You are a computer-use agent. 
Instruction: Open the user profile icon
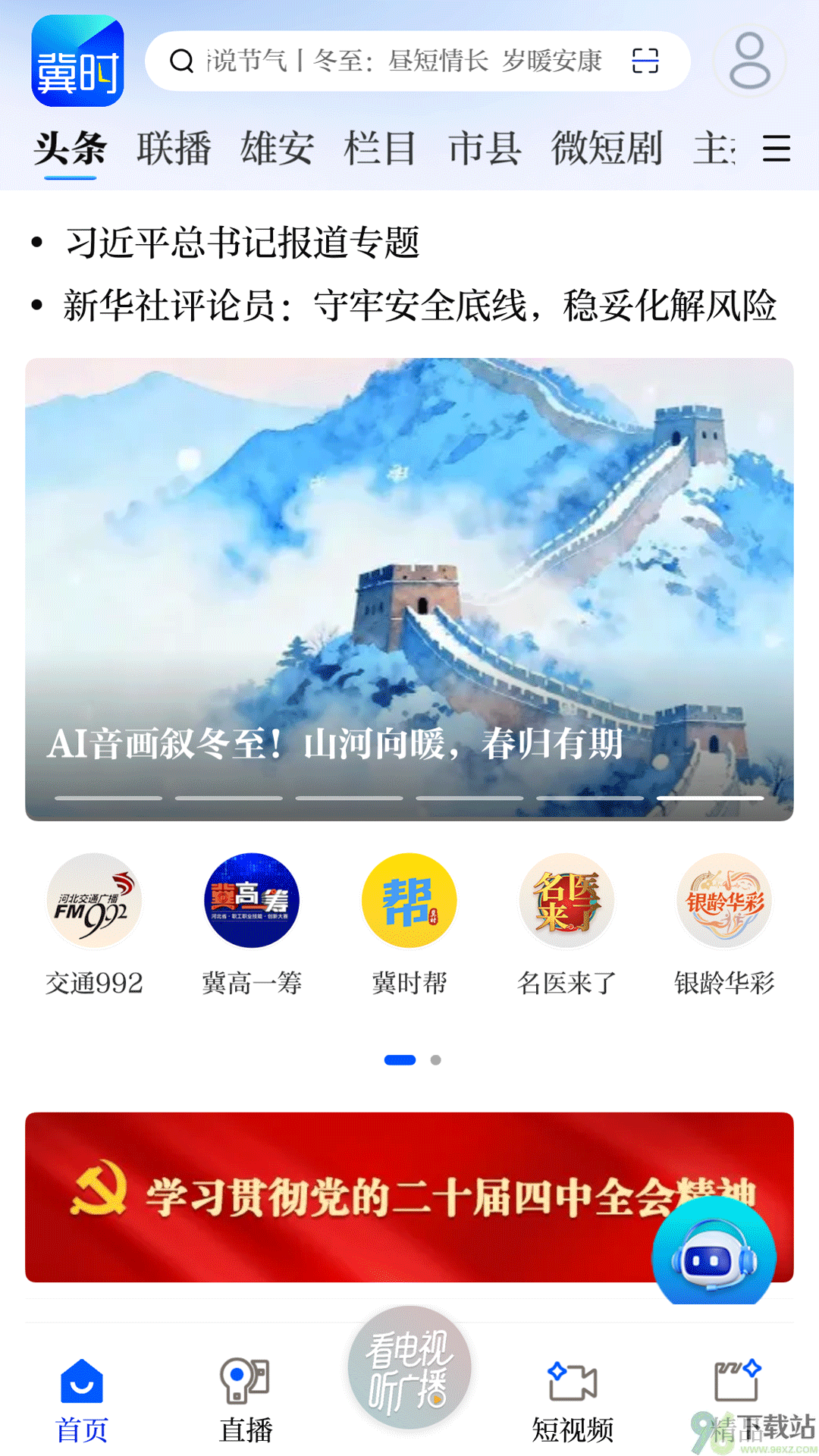[x=750, y=61]
